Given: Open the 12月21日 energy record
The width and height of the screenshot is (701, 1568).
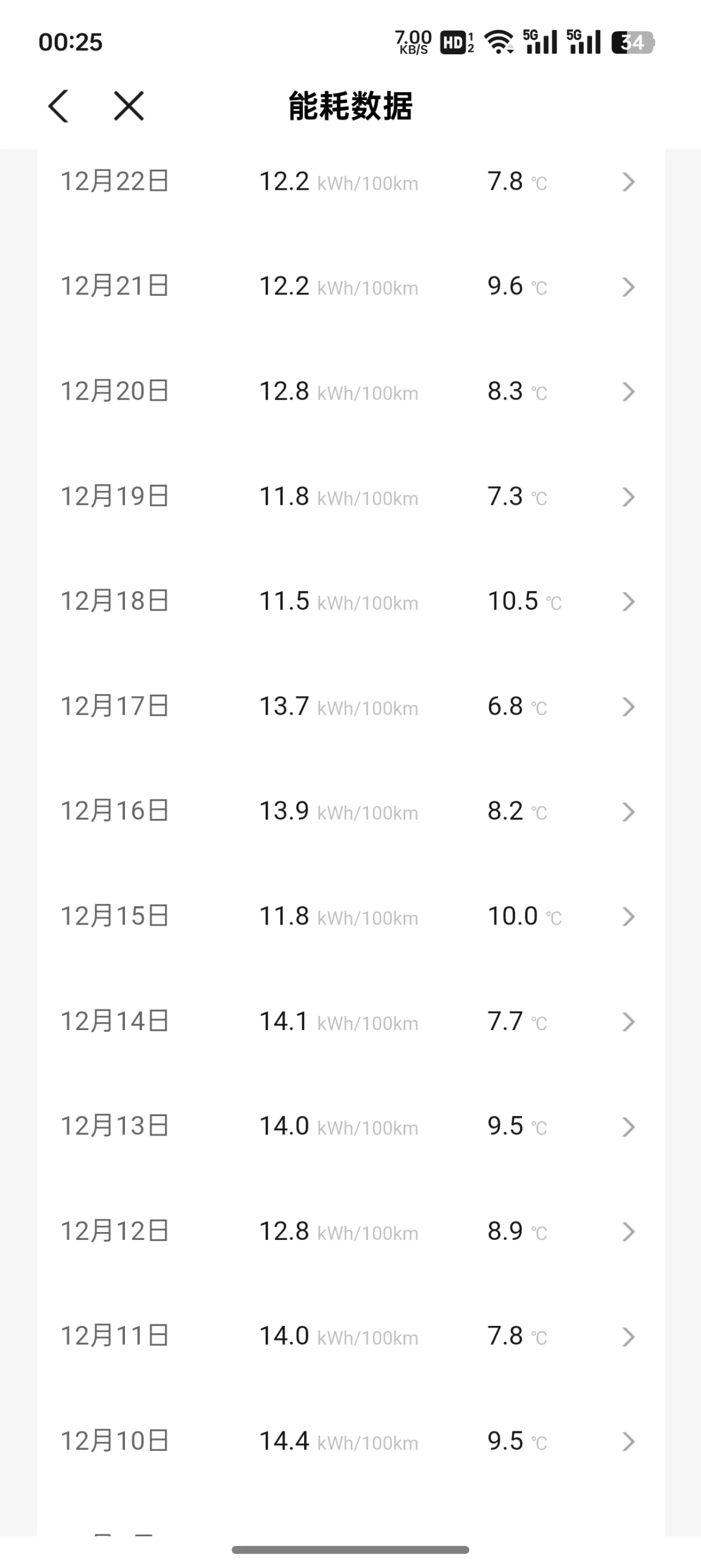Looking at the screenshot, I should pyautogui.click(x=350, y=287).
